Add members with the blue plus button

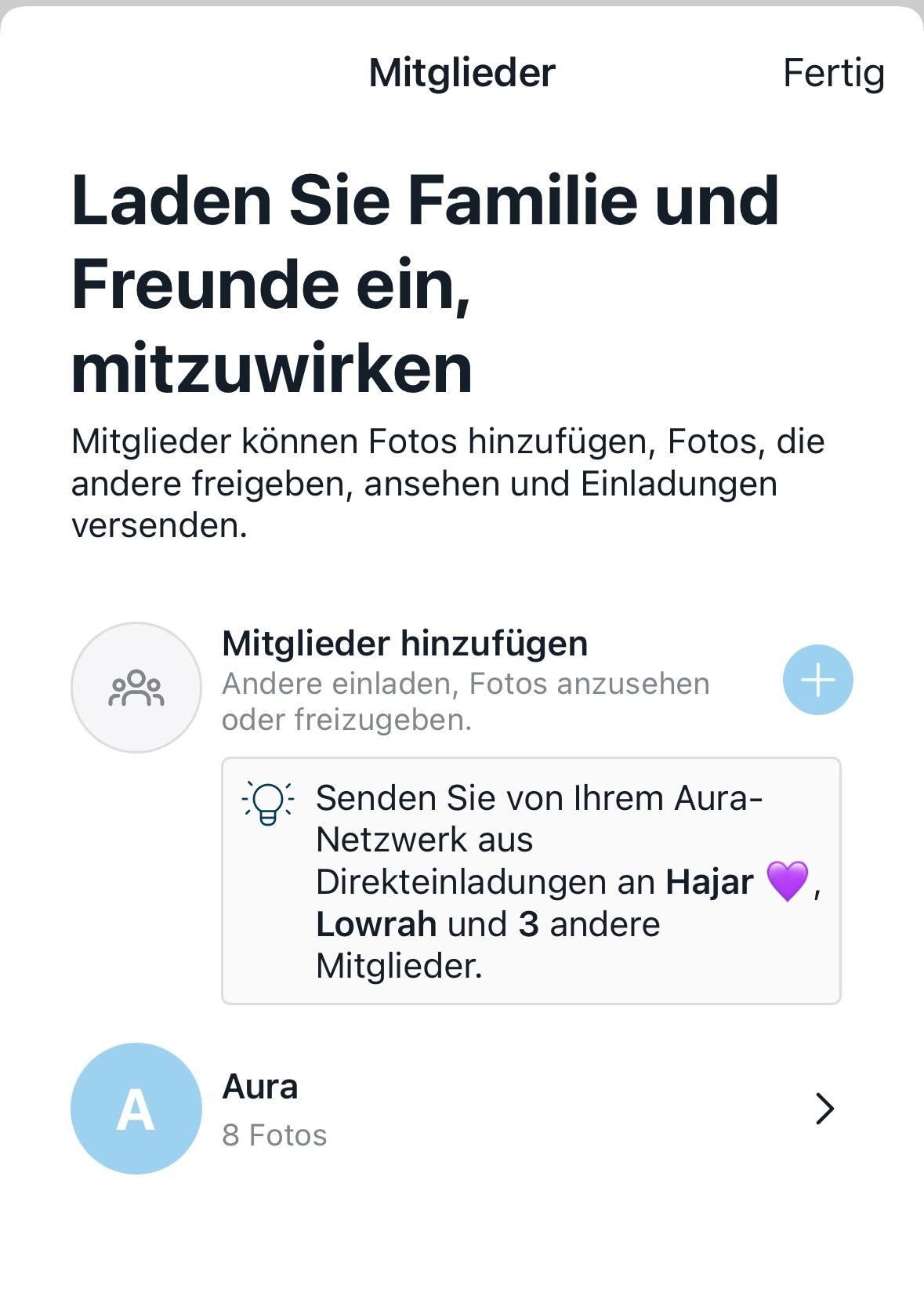817,680
